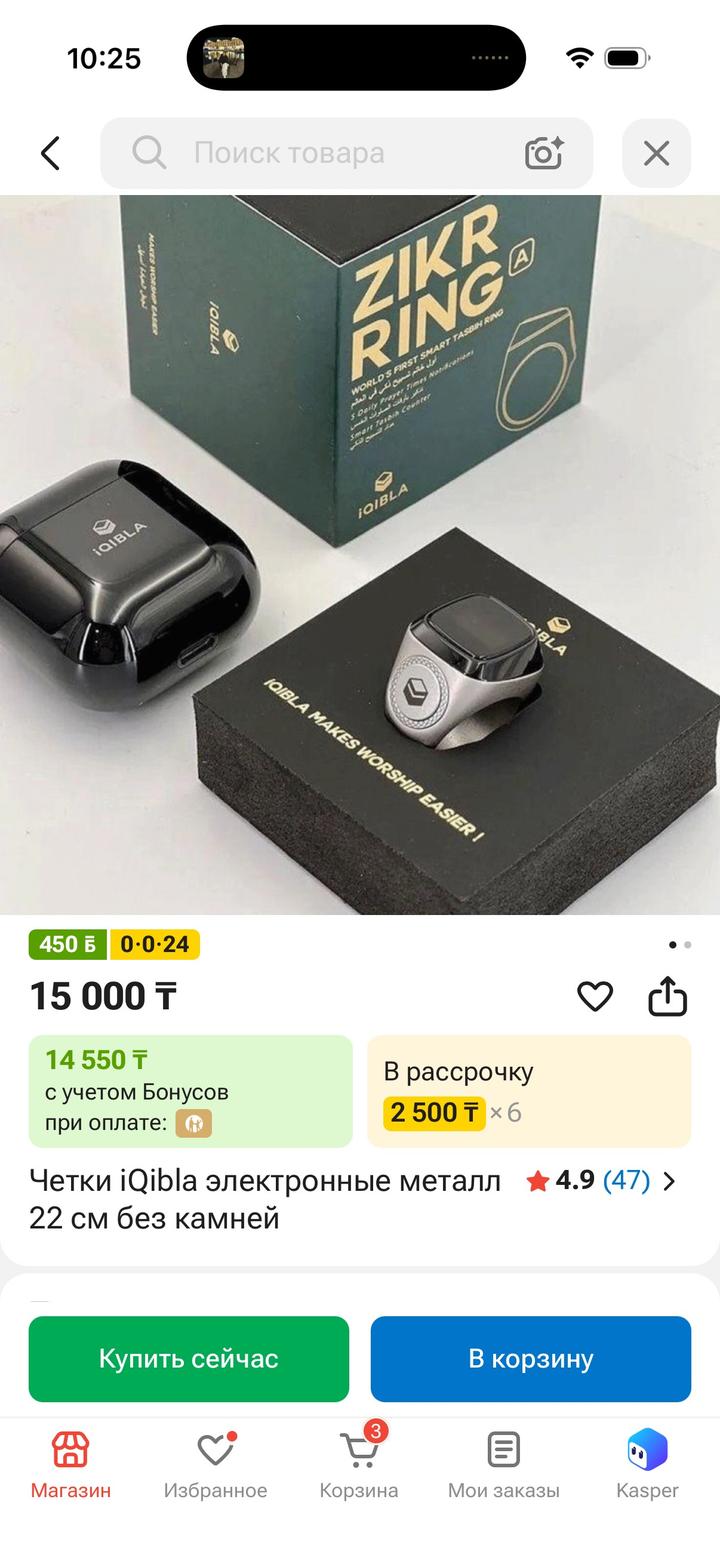720x1565 pixels.
Task: Share this product
Action: click(x=668, y=995)
